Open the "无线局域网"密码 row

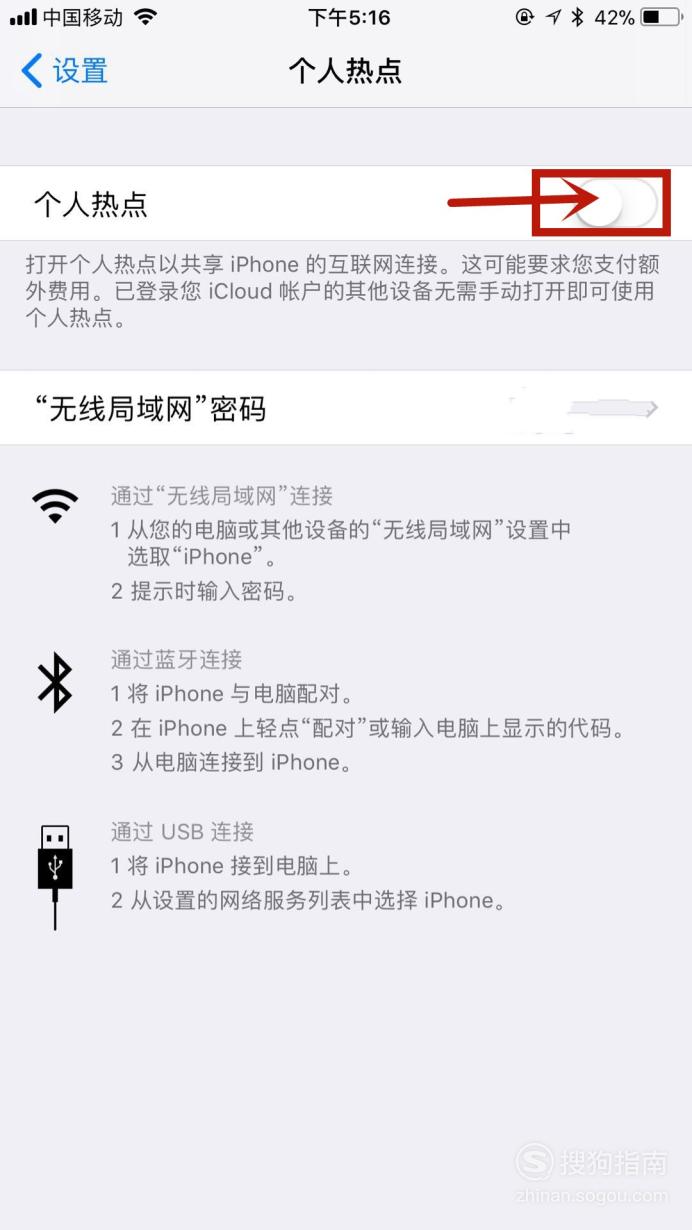346,408
